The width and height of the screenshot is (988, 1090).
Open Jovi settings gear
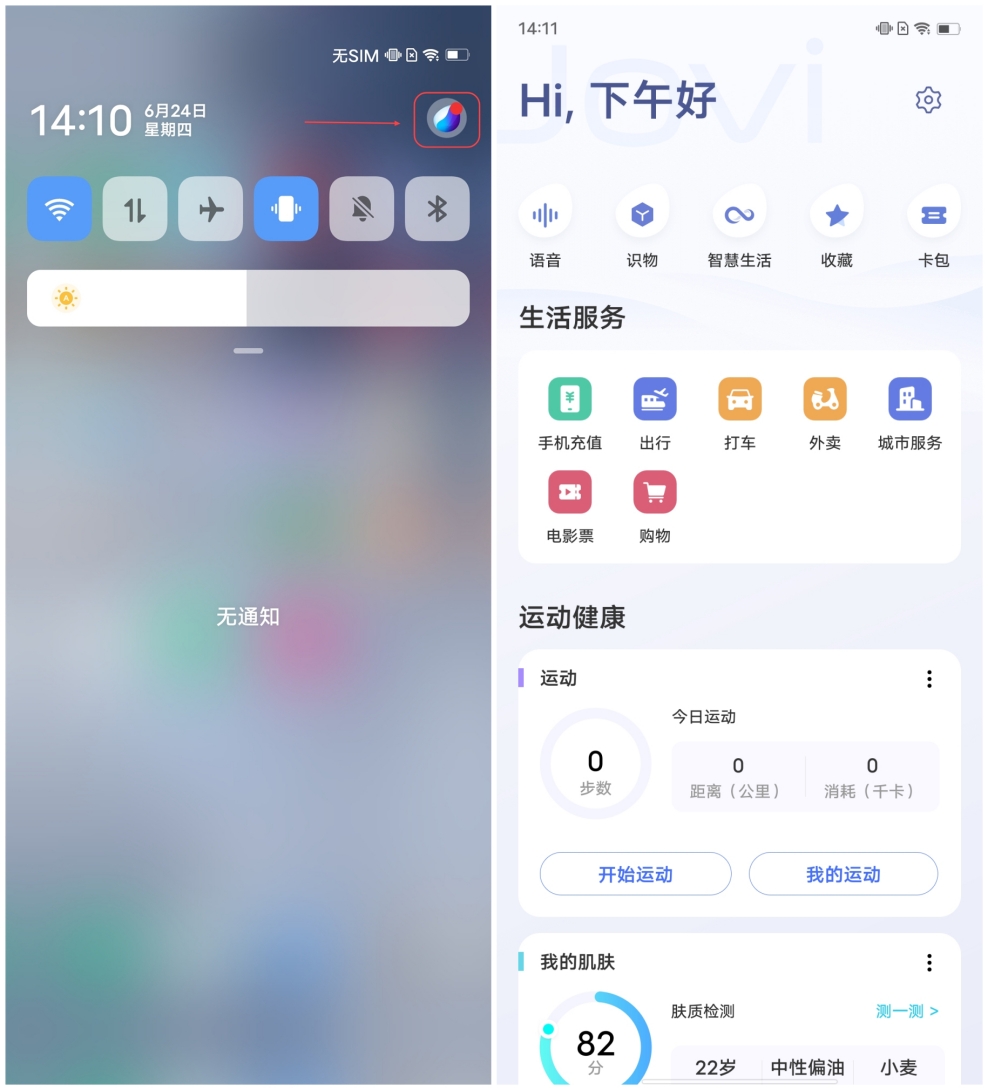(x=928, y=100)
